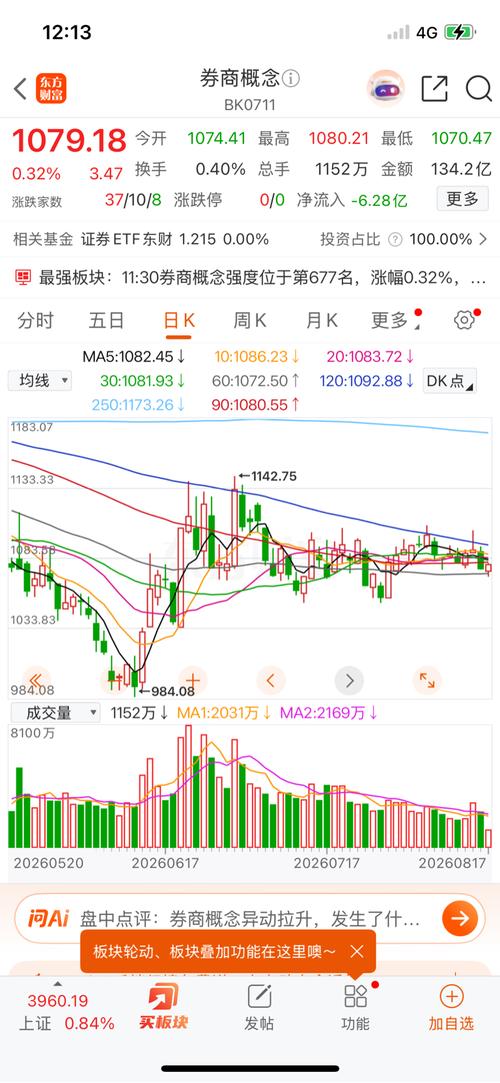
Task: Dismiss the 板块轮动 tooltip
Action: pos(356,952)
